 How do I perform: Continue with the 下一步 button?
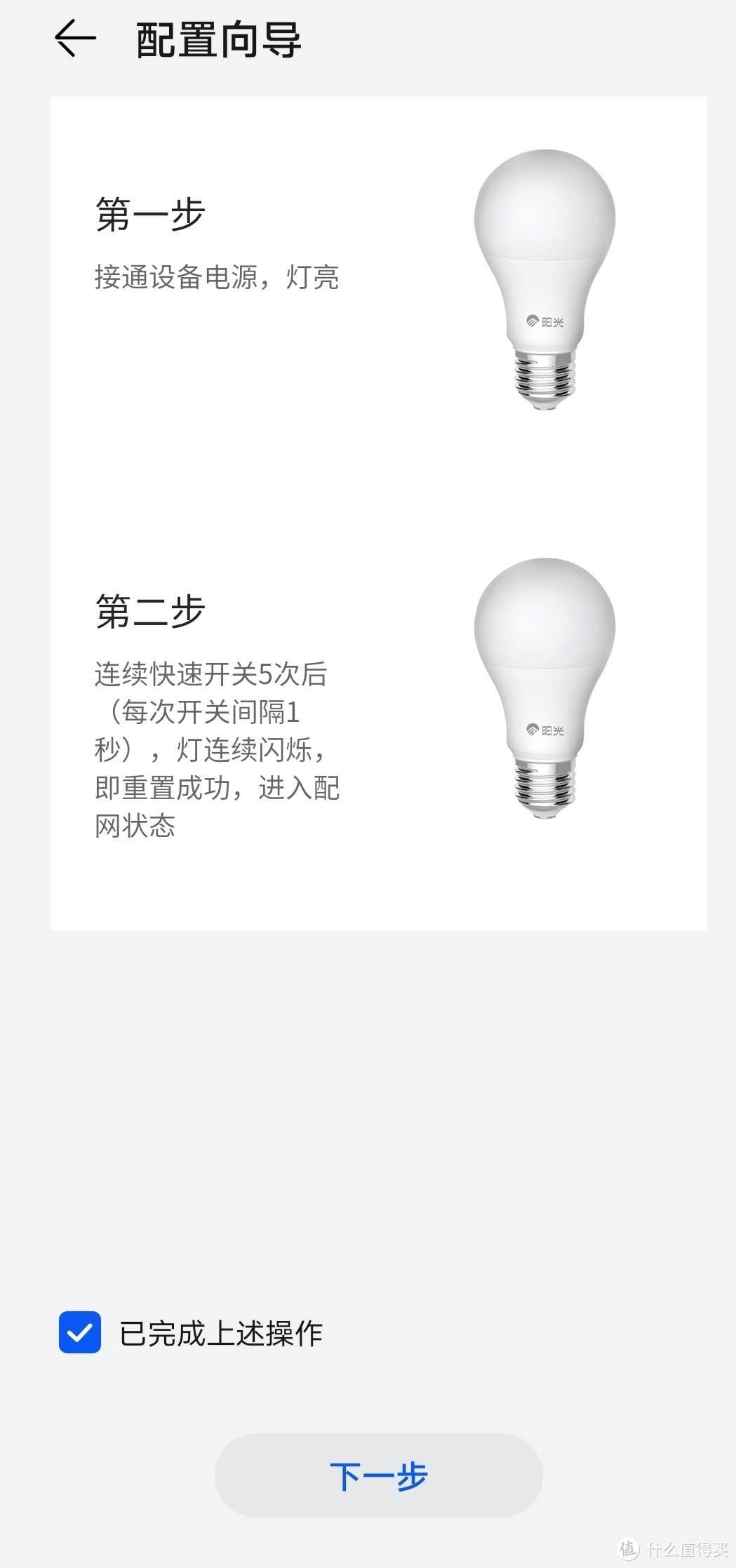click(378, 1475)
